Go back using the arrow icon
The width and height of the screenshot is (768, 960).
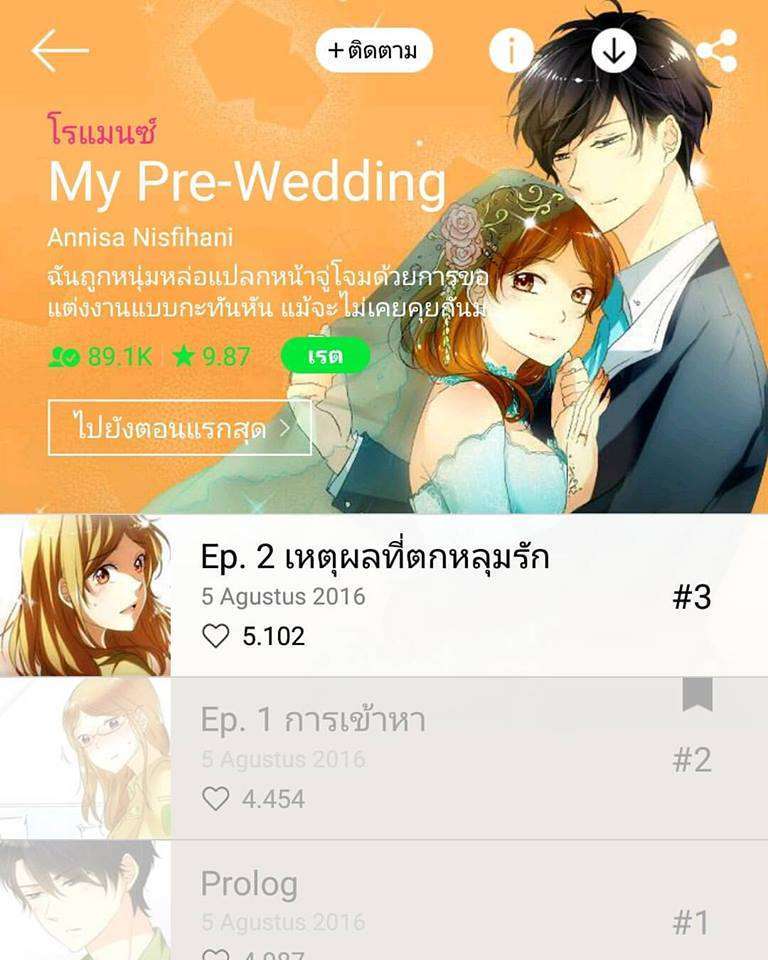pyautogui.click(x=60, y=50)
